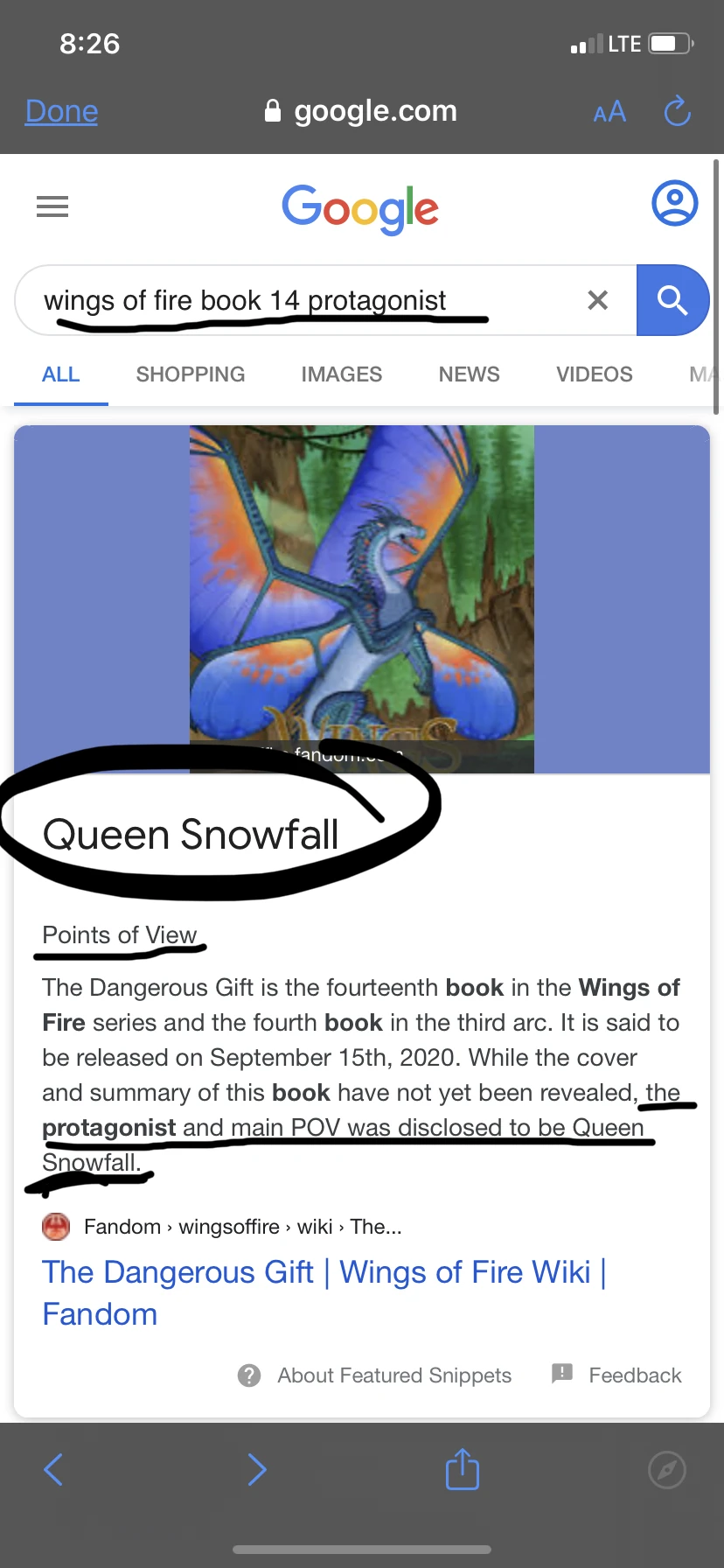Clear the search query with X

pyautogui.click(x=598, y=300)
